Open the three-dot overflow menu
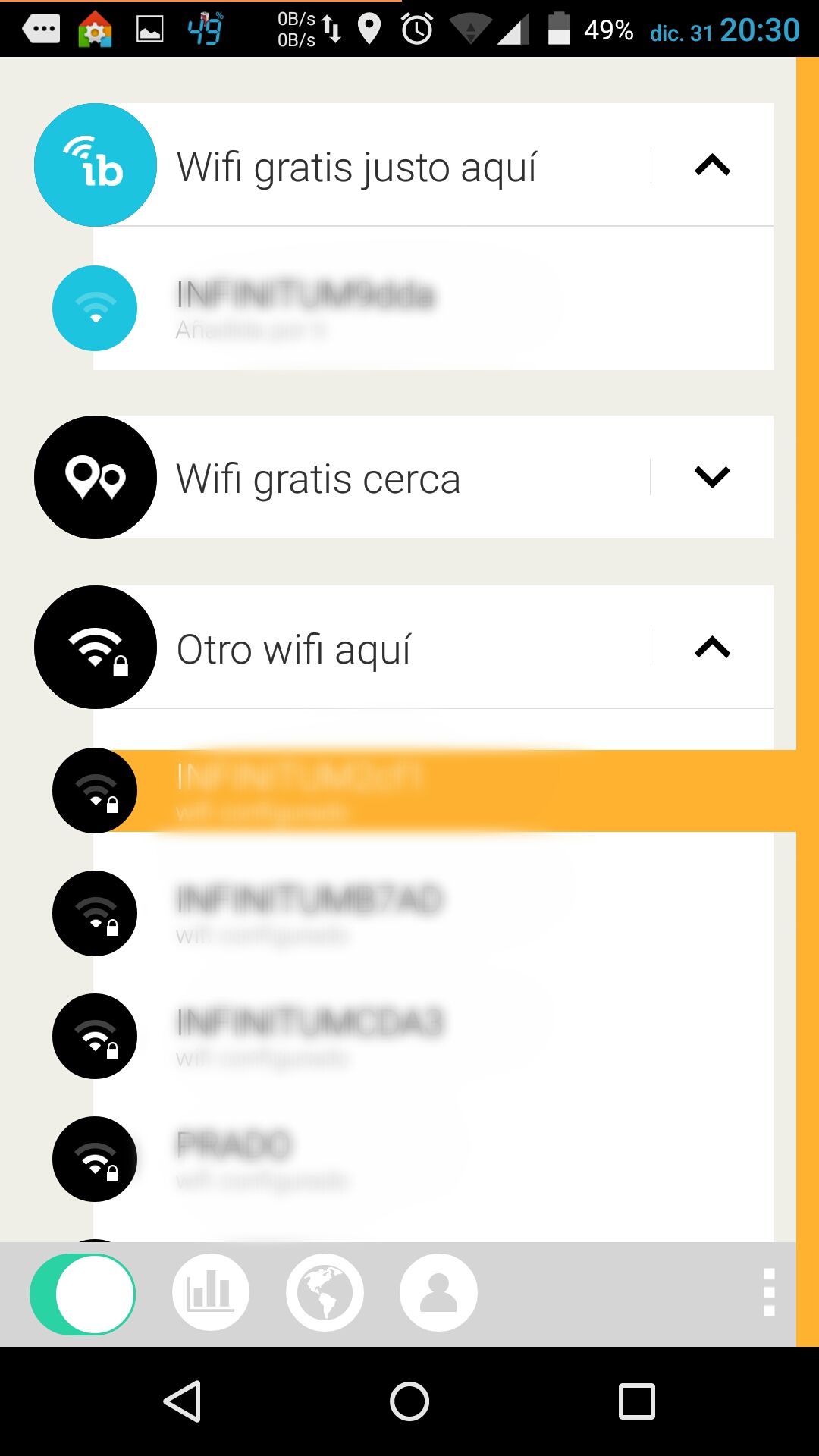The width and height of the screenshot is (819, 1456). (x=769, y=1292)
